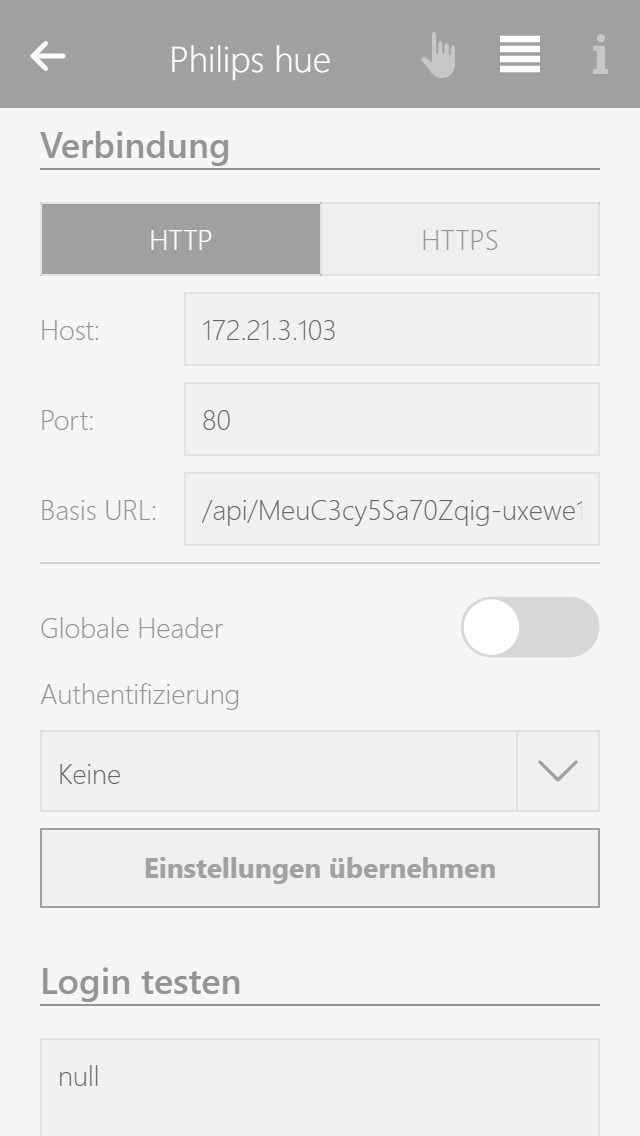Open the info icon
This screenshot has width=640, height=1136.
[x=600, y=56]
